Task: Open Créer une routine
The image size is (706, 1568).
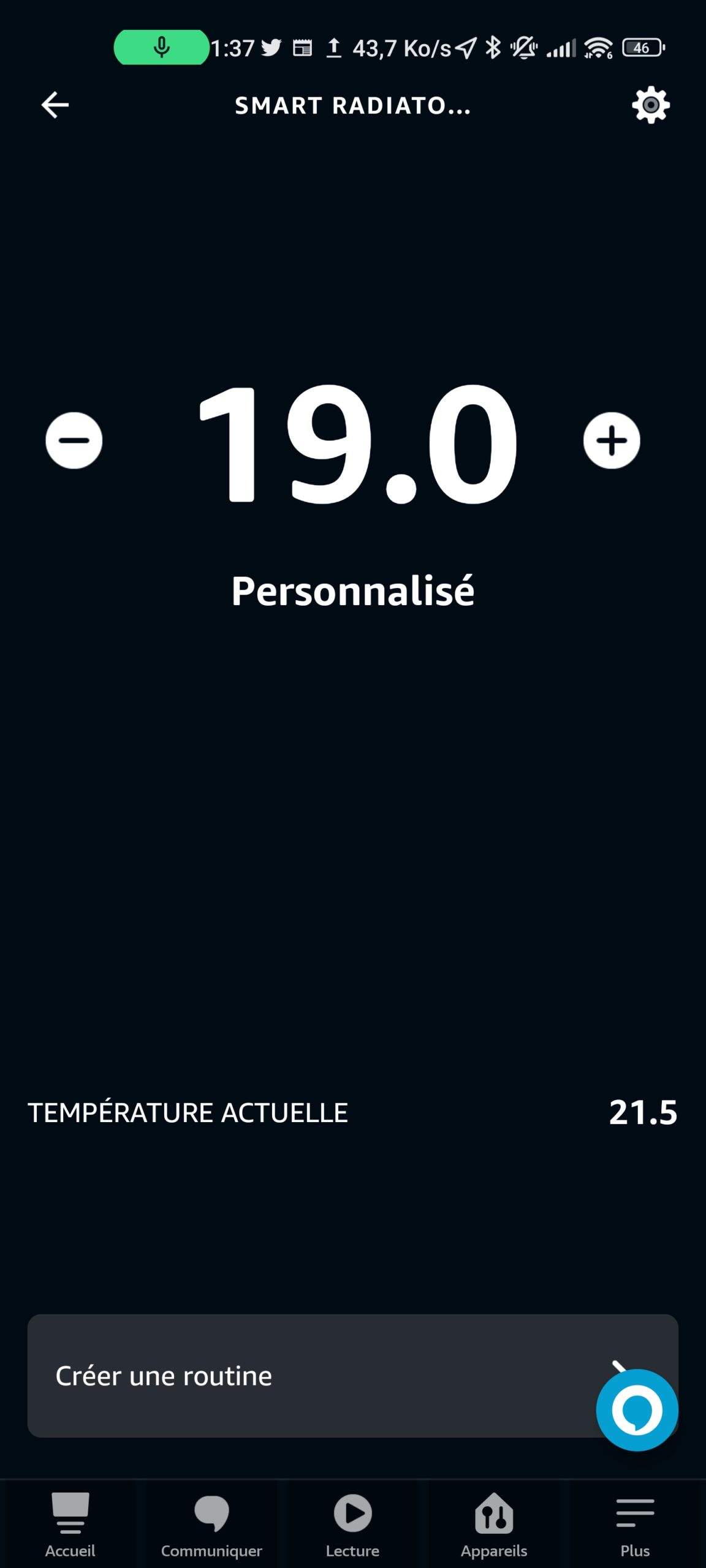Action: point(353,1376)
